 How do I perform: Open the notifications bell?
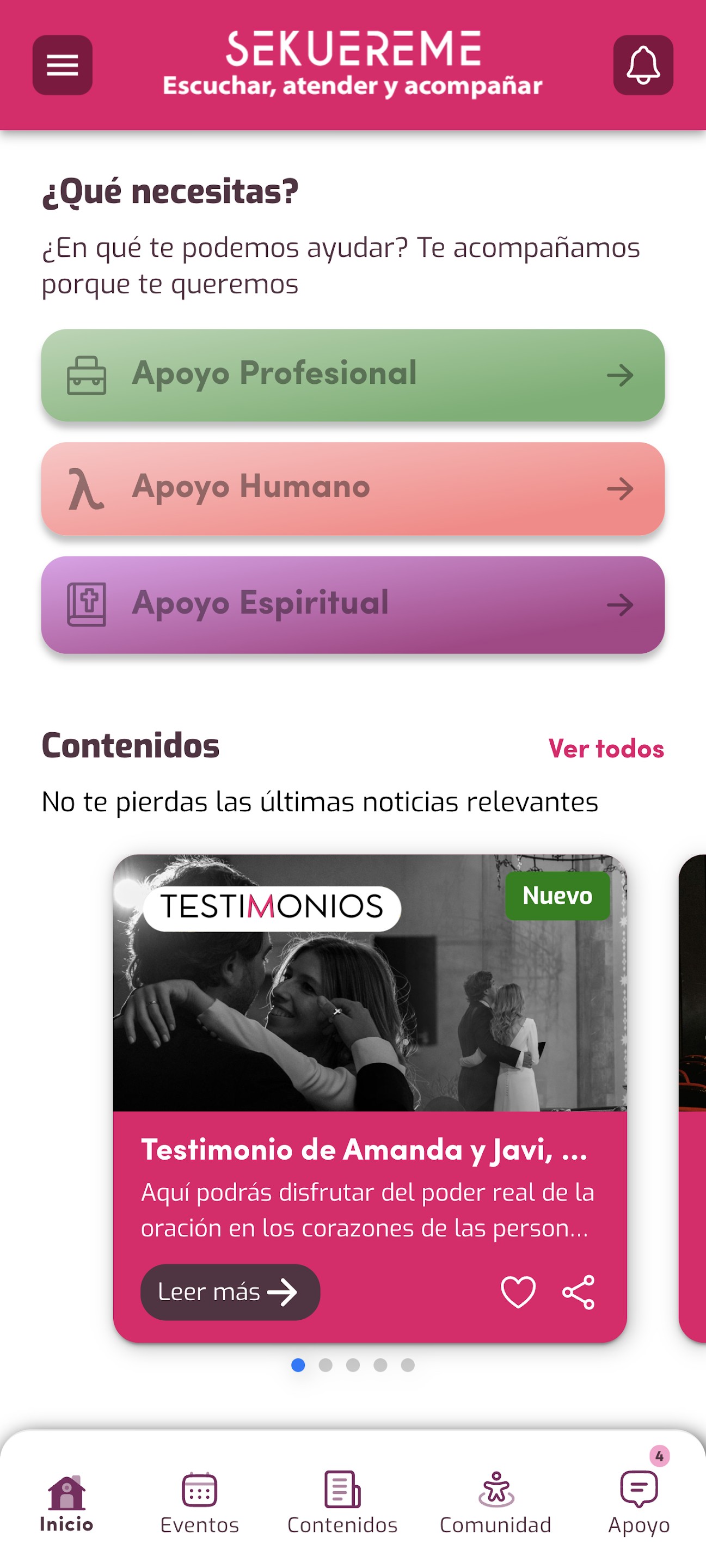[643, 65]
